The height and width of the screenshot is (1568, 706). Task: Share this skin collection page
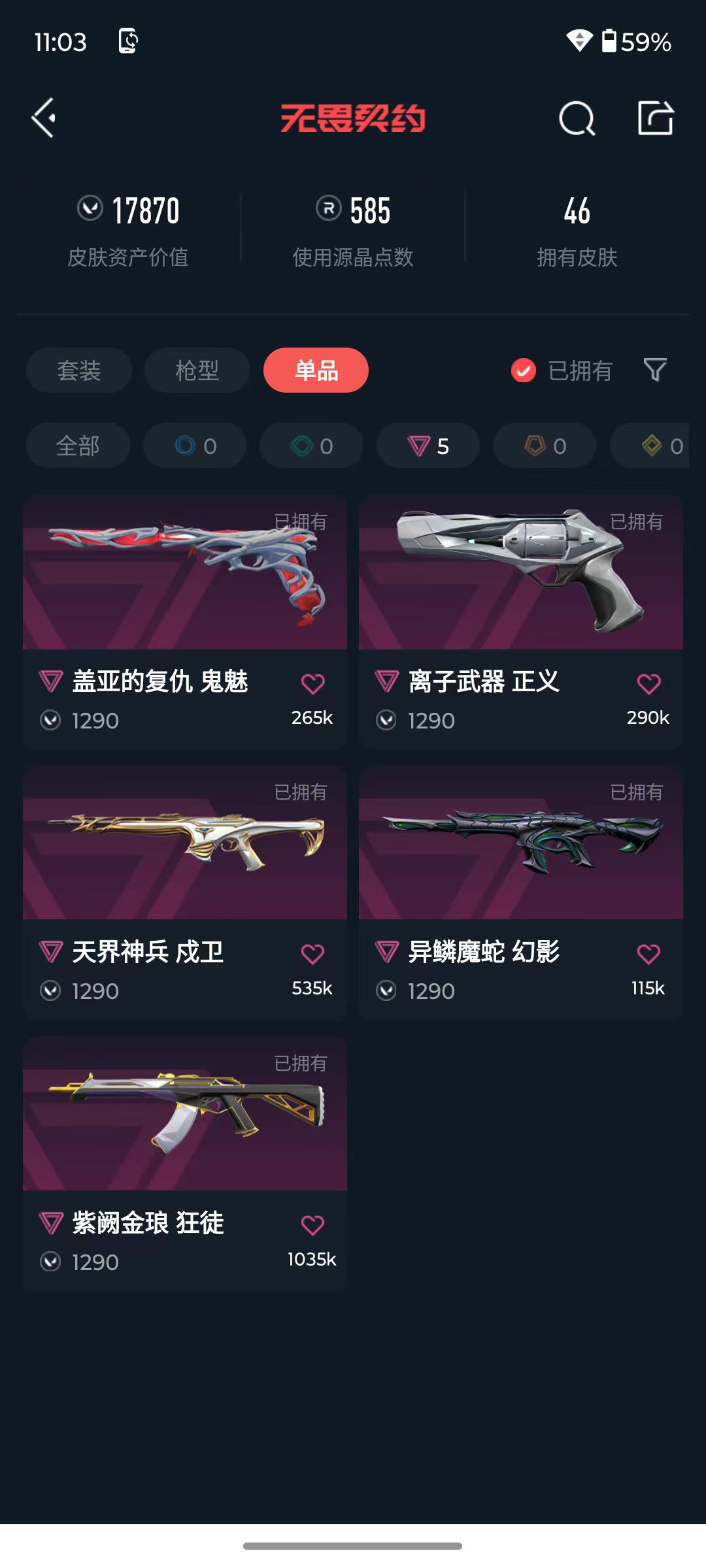(x=656, y=118)
